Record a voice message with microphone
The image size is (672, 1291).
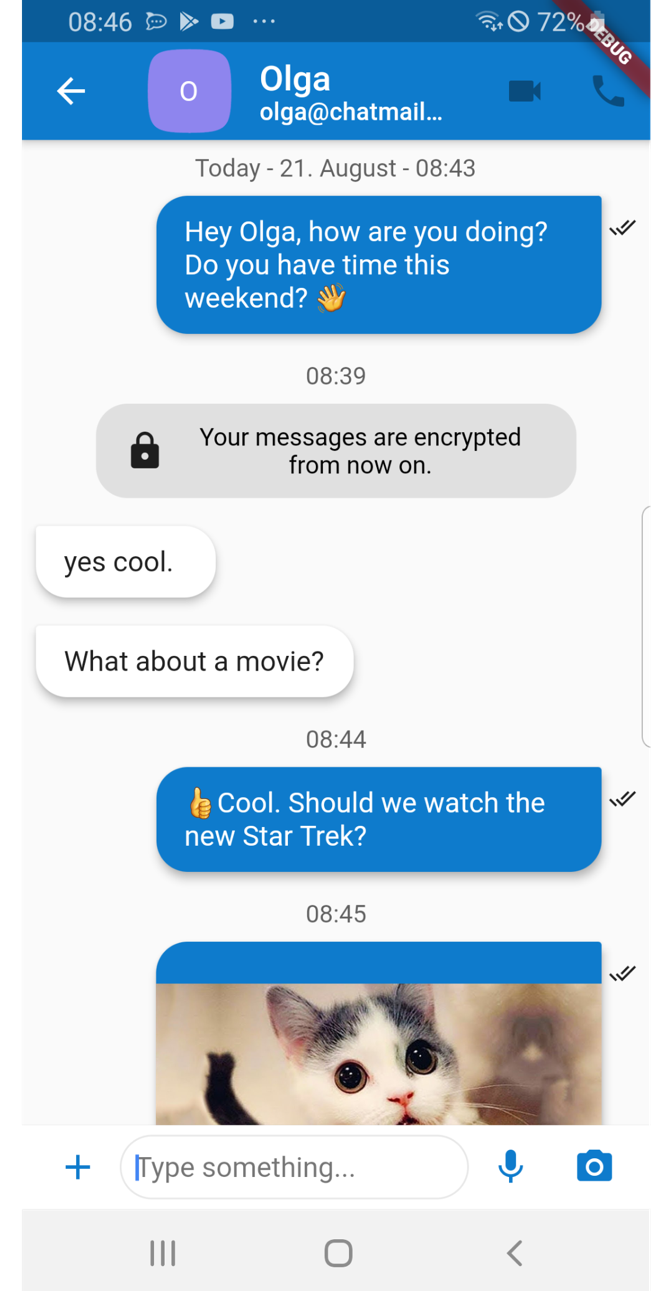(511, 1167)
